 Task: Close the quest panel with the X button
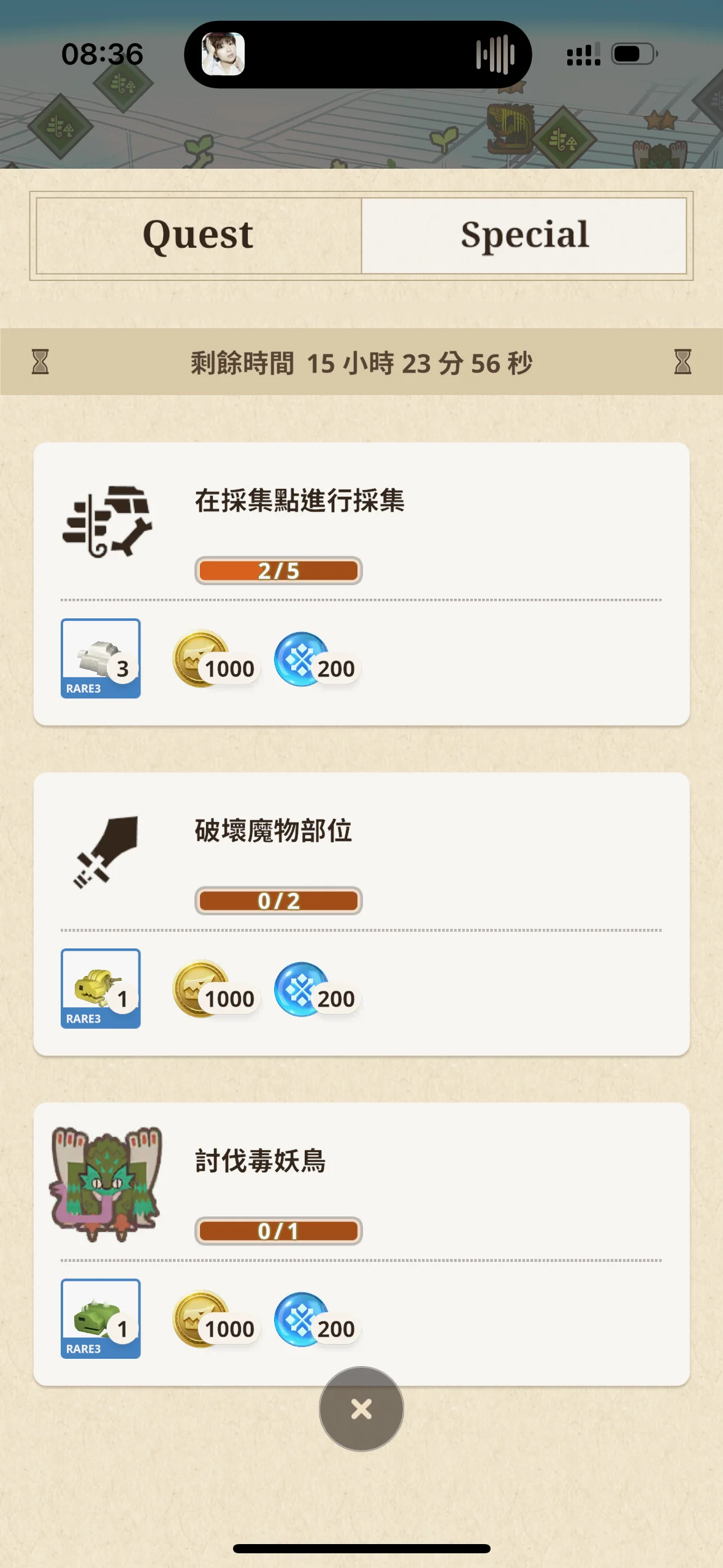[x=361, y=1409]
